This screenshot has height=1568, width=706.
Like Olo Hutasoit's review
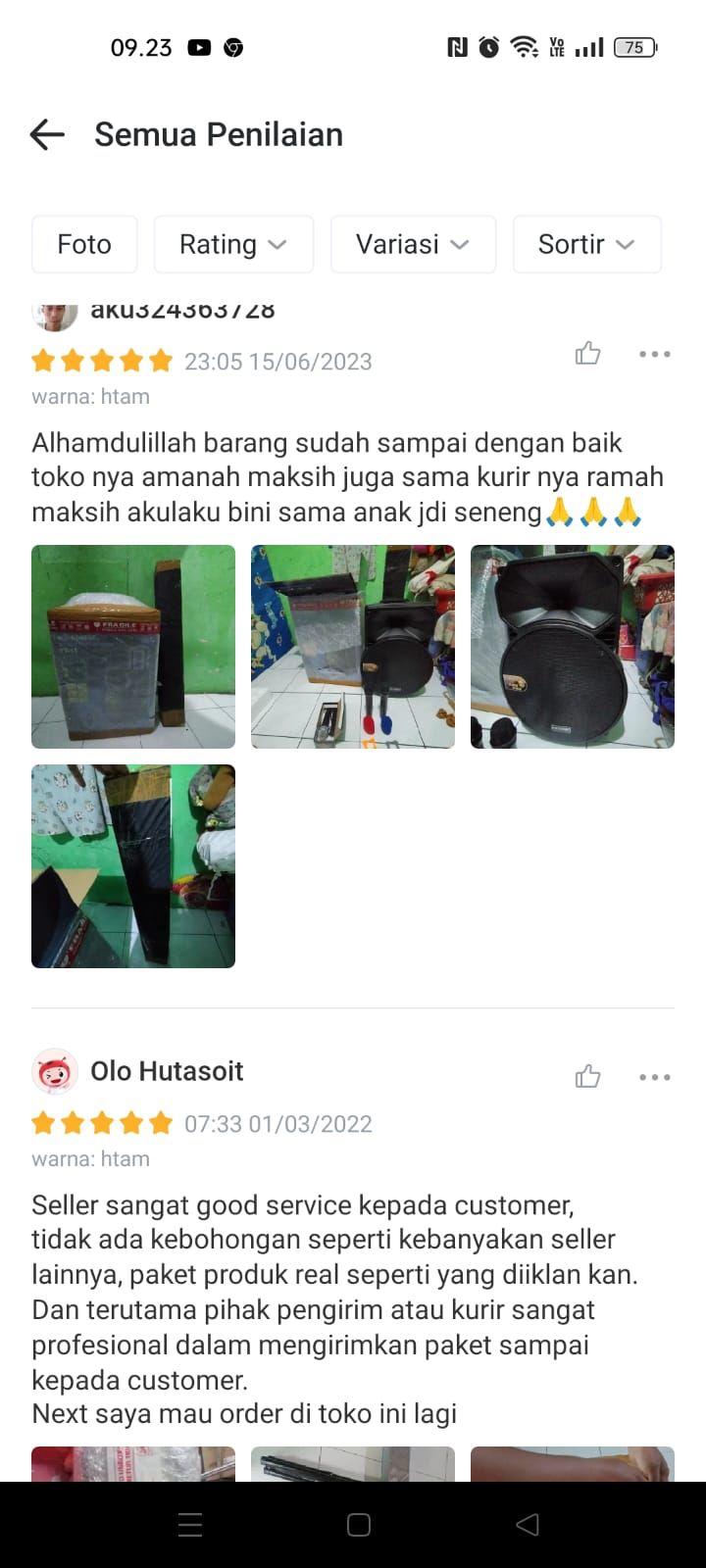click(587, 1077)
